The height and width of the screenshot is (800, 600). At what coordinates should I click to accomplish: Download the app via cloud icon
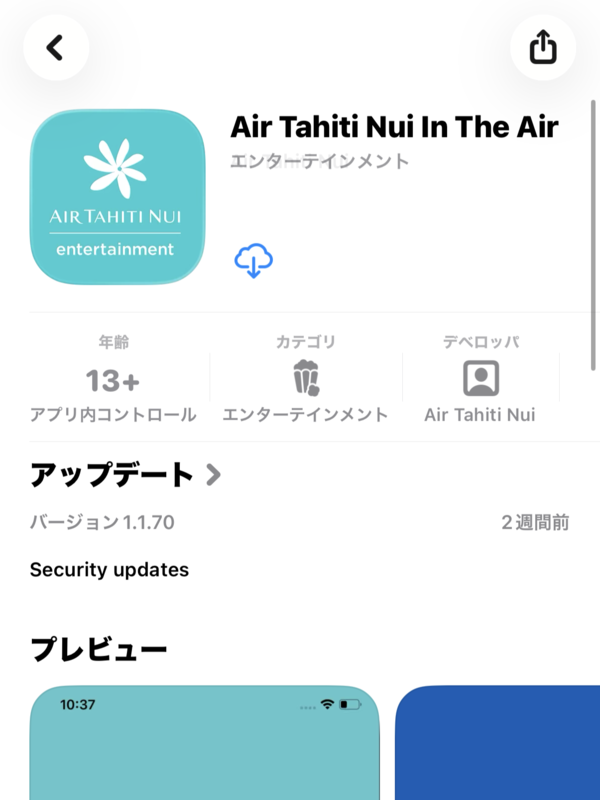[x=254, y=261]
